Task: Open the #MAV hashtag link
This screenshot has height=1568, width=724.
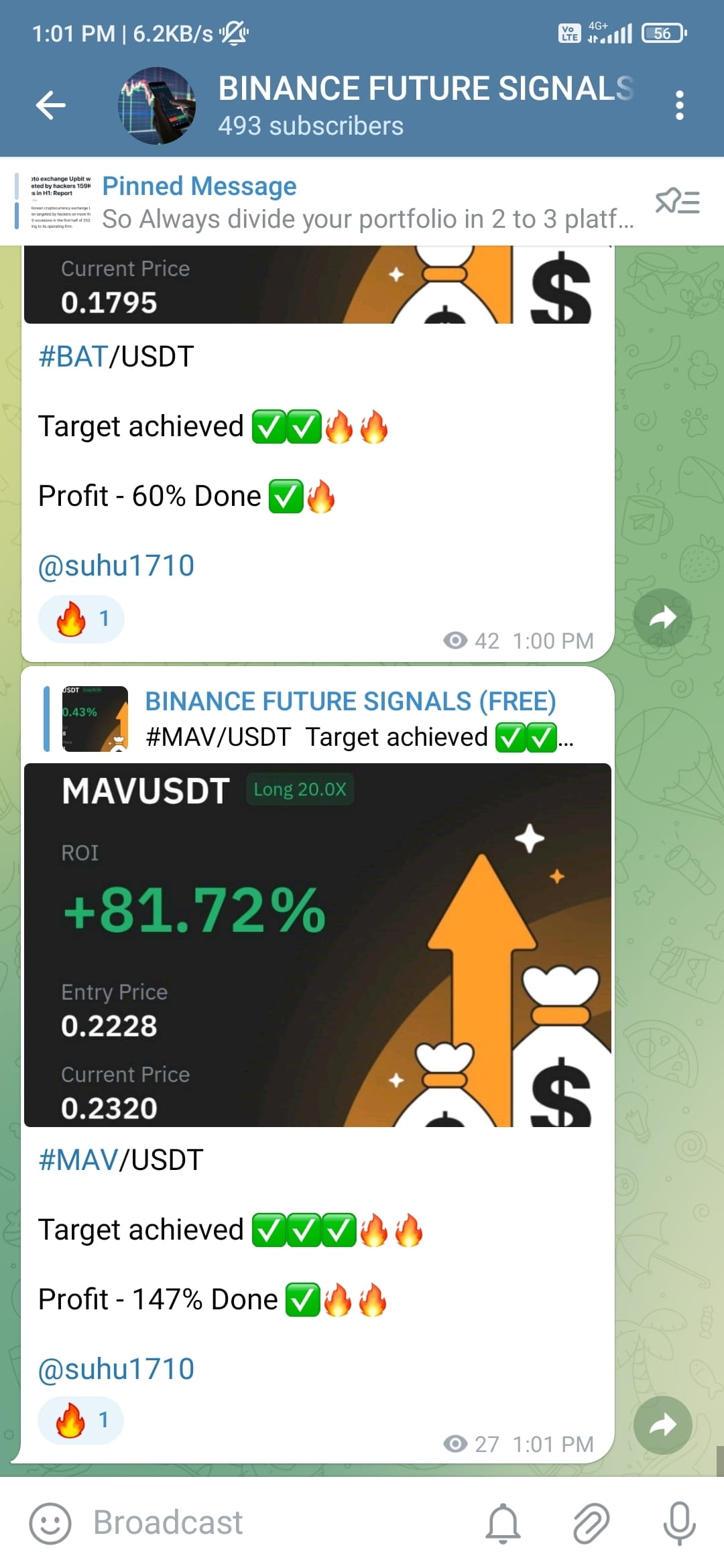Action: [78, 1159]
